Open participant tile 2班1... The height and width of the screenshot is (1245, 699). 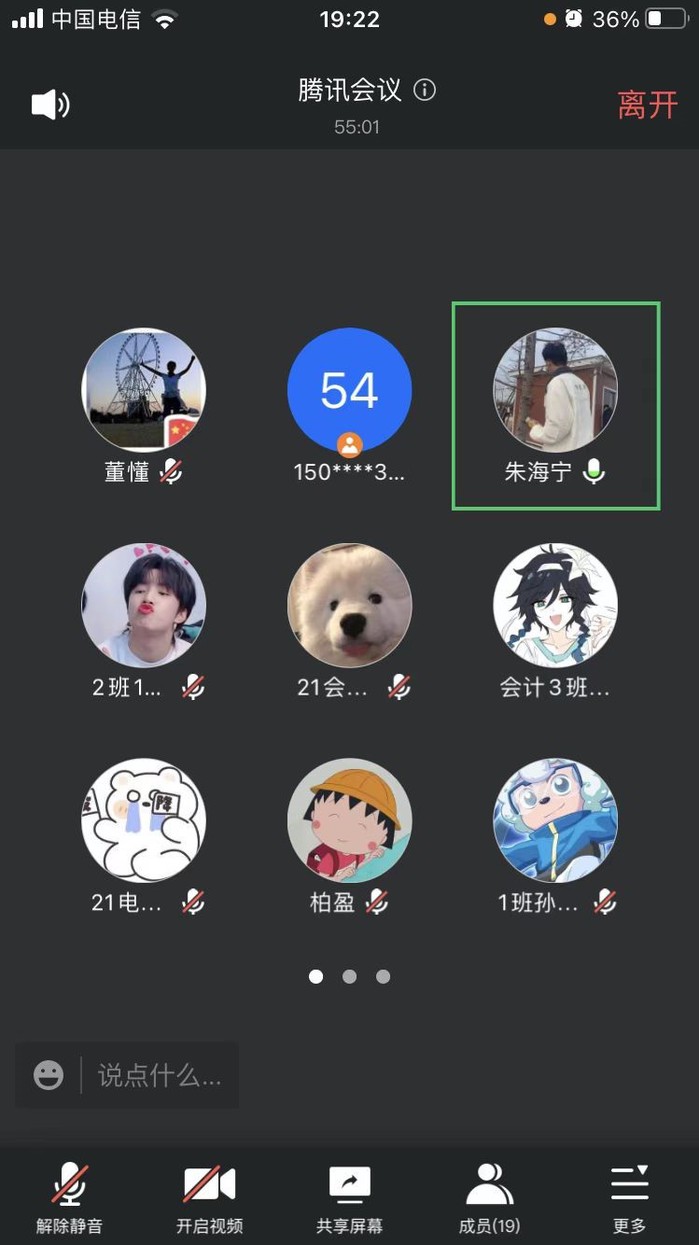coord(143,605)
